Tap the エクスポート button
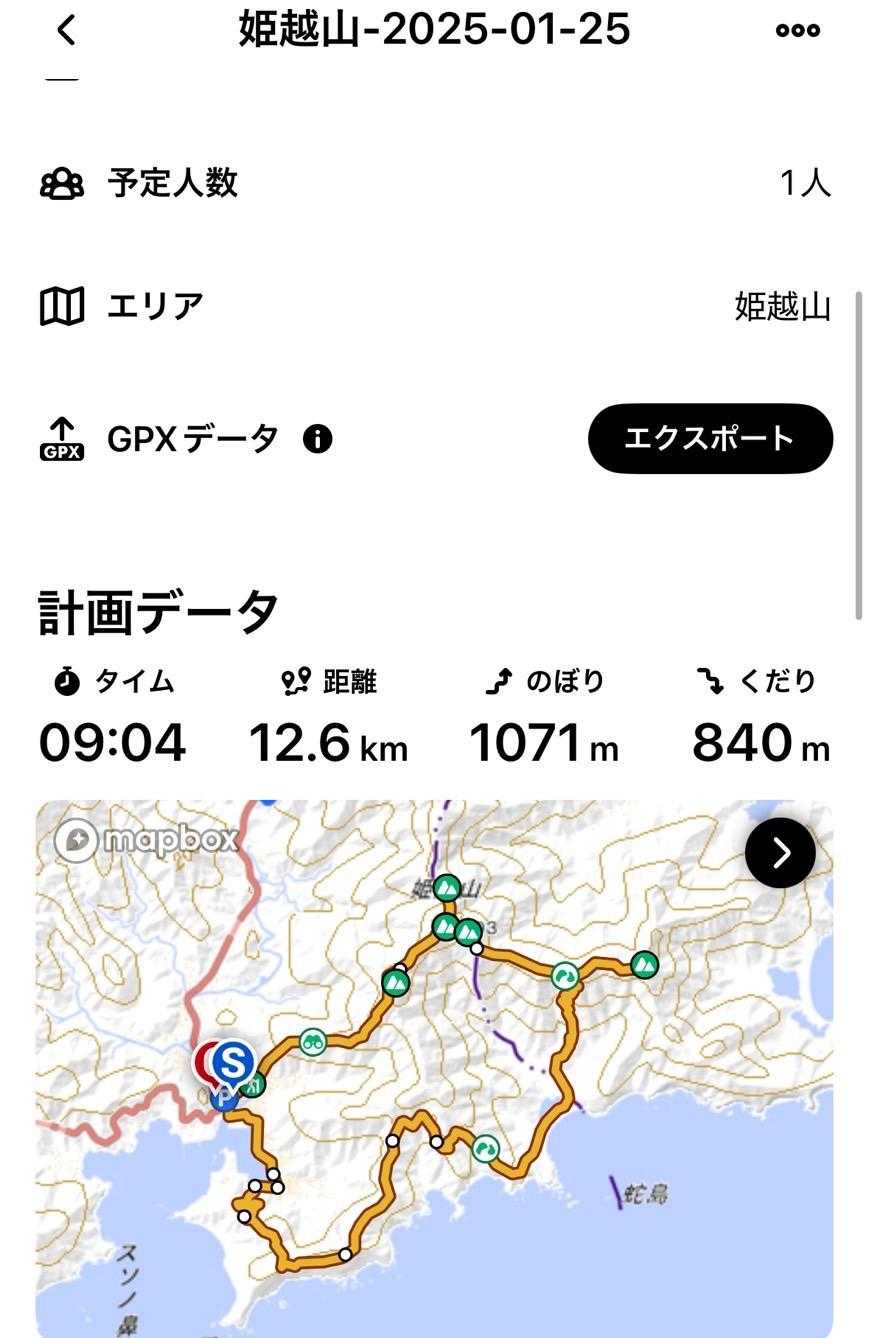 point(710,438)
